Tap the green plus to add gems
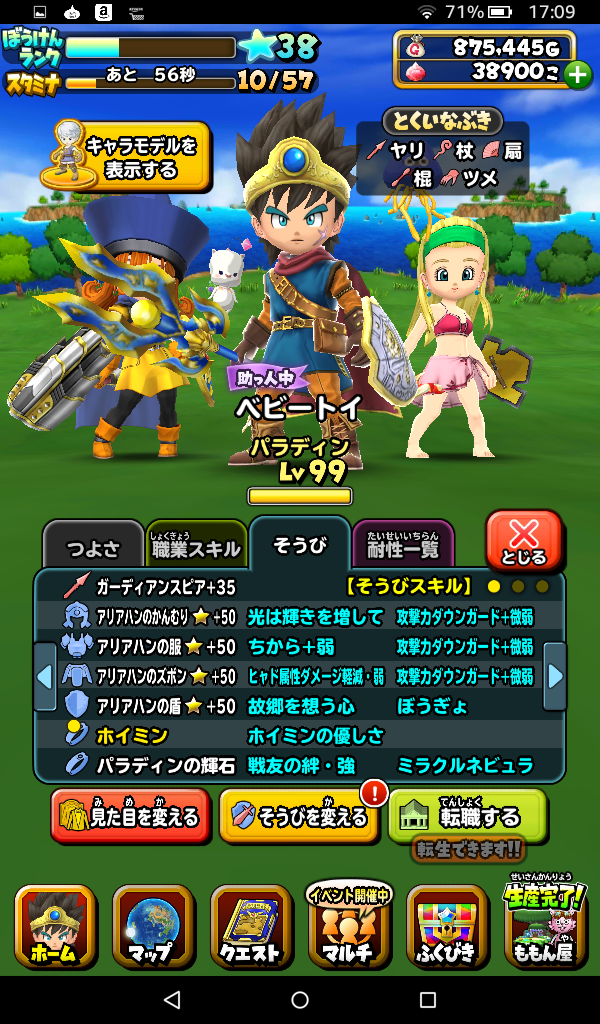 coord(577,74)
